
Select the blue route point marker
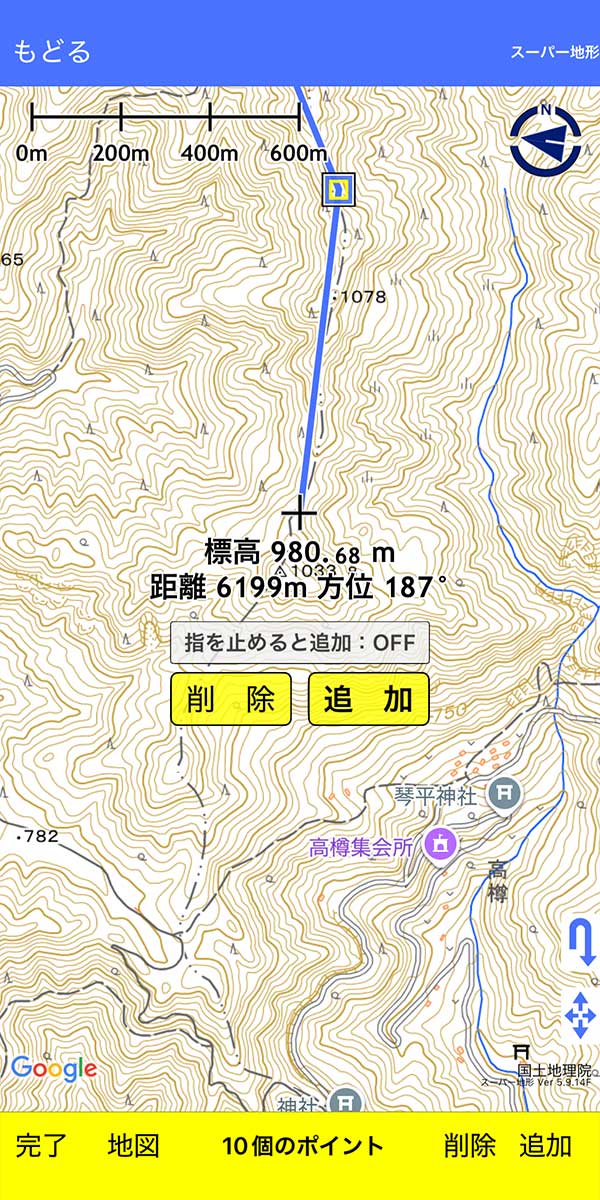tap(339, 188)
